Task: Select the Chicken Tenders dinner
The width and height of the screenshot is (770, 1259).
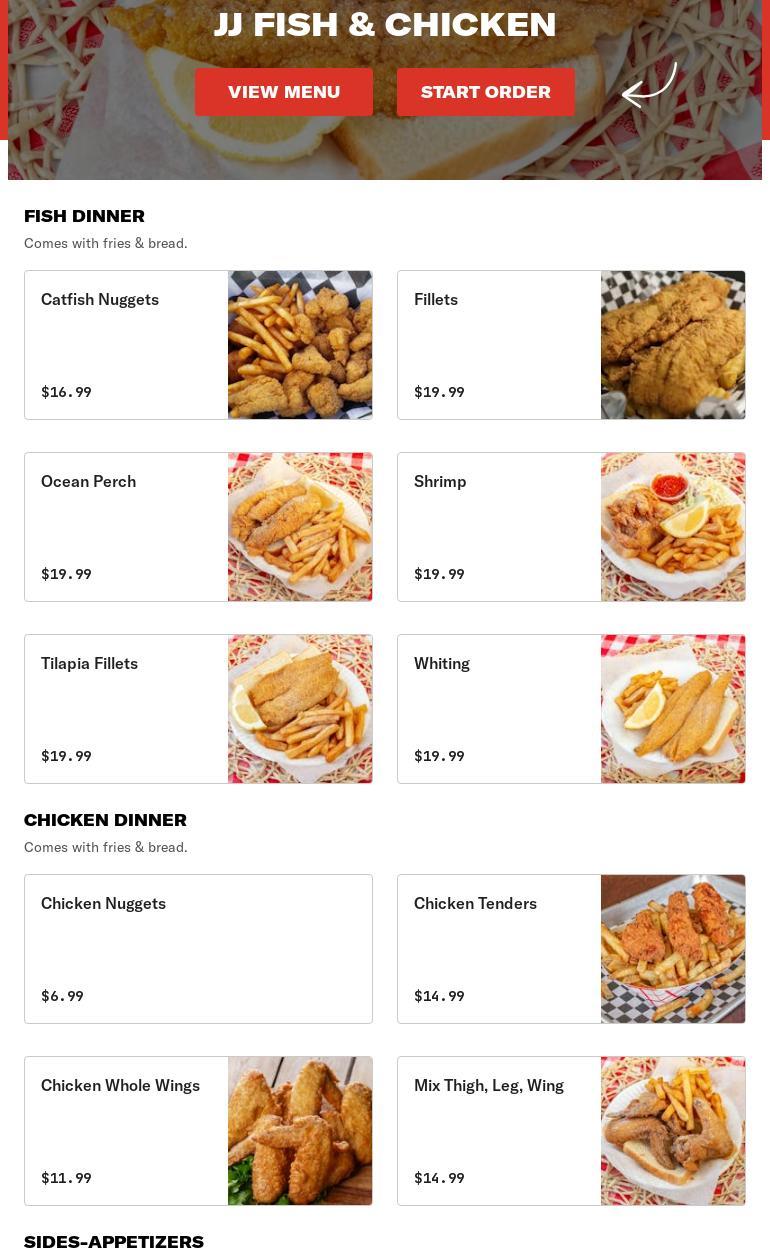Action: tap(571, 949)
